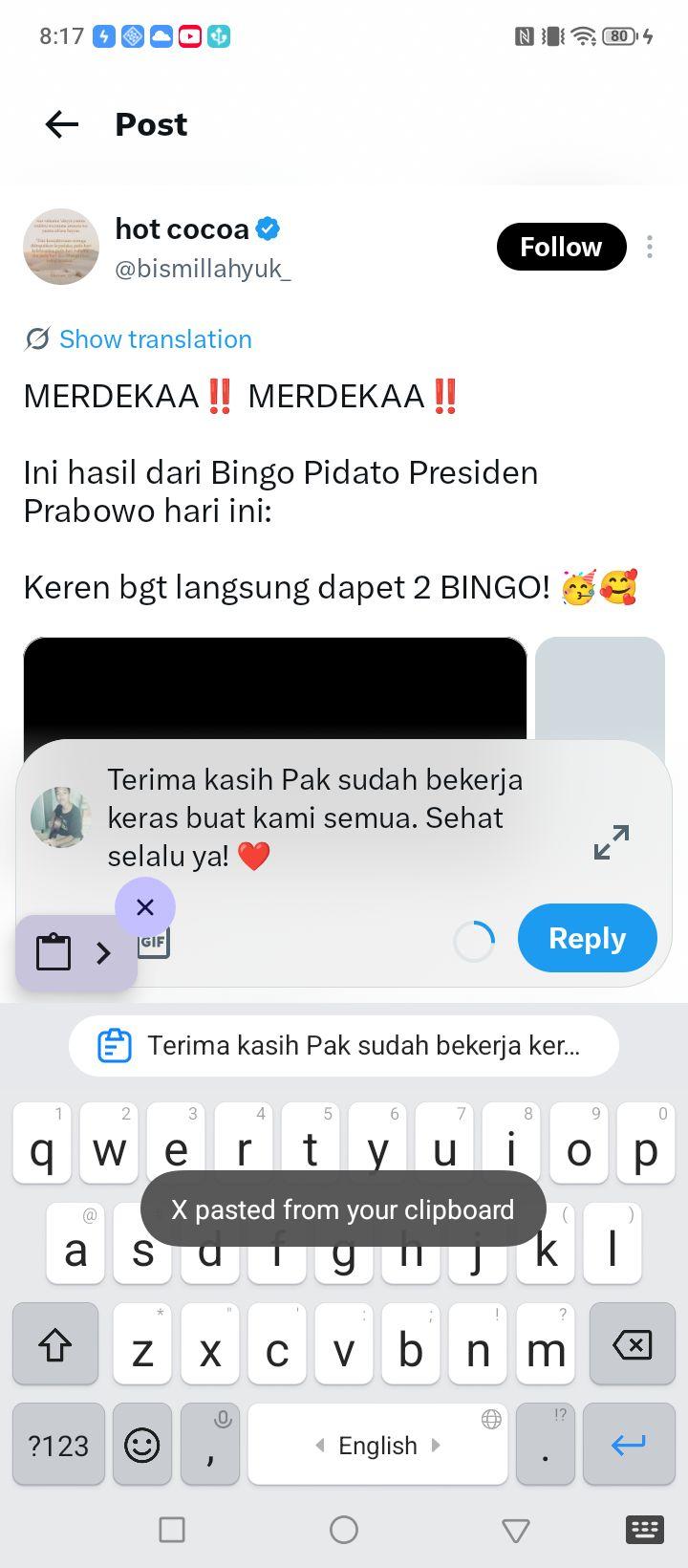The height and width of the screenshot is (1568, 688).
Task: Open hot cocoa's profile avatar
Action: tap(61, 247)
